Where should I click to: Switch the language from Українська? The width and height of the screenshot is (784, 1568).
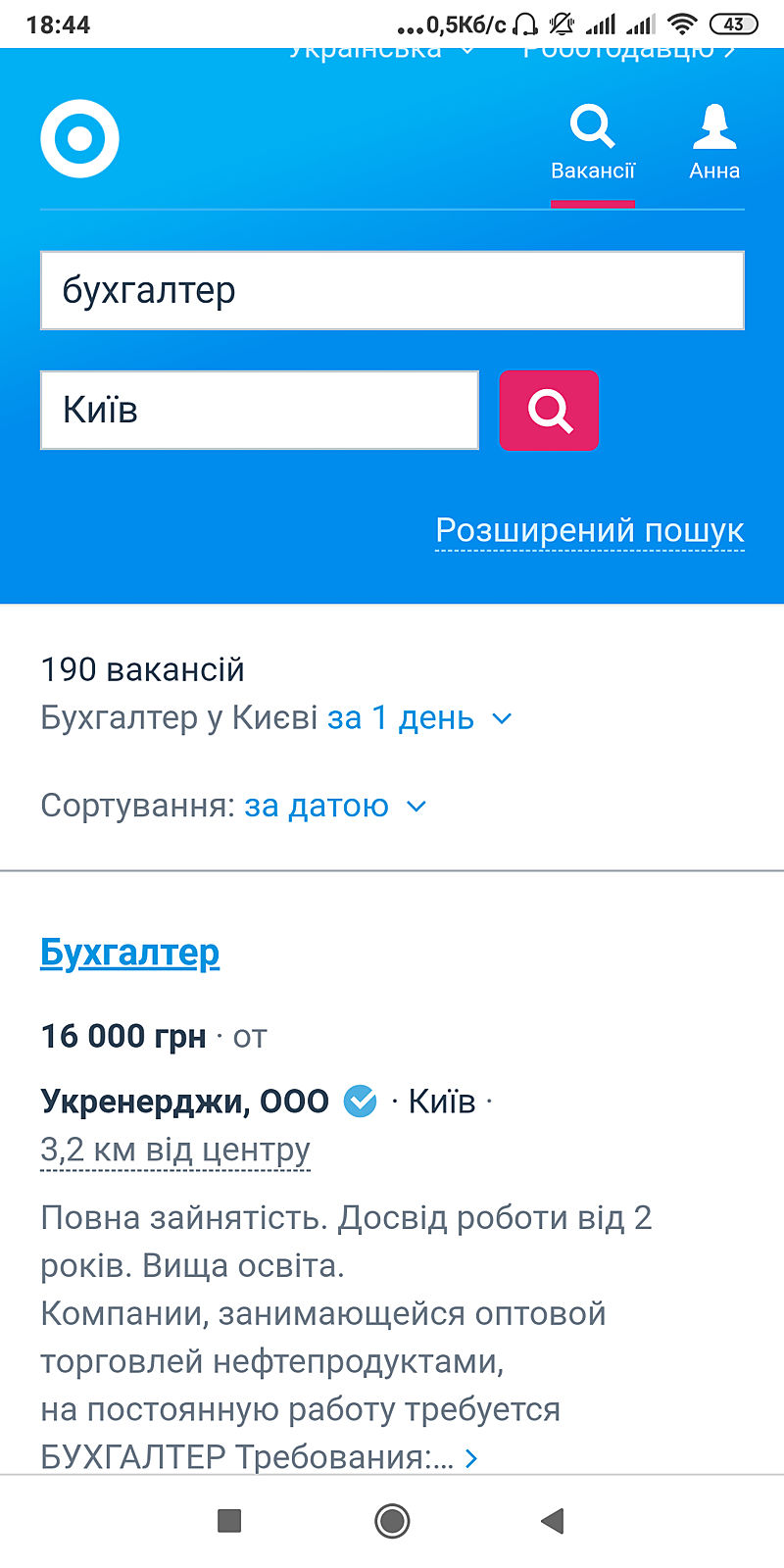tap(380, 51)
